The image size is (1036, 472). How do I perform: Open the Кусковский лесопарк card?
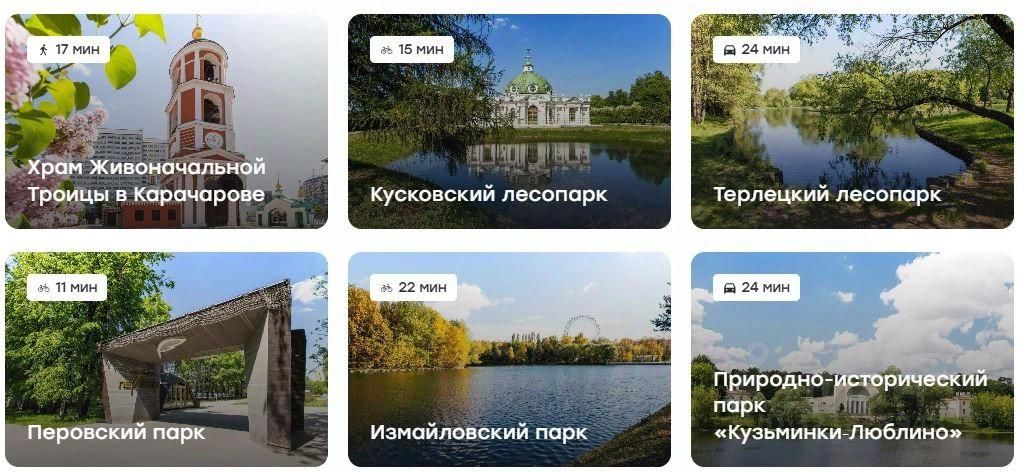509,121
